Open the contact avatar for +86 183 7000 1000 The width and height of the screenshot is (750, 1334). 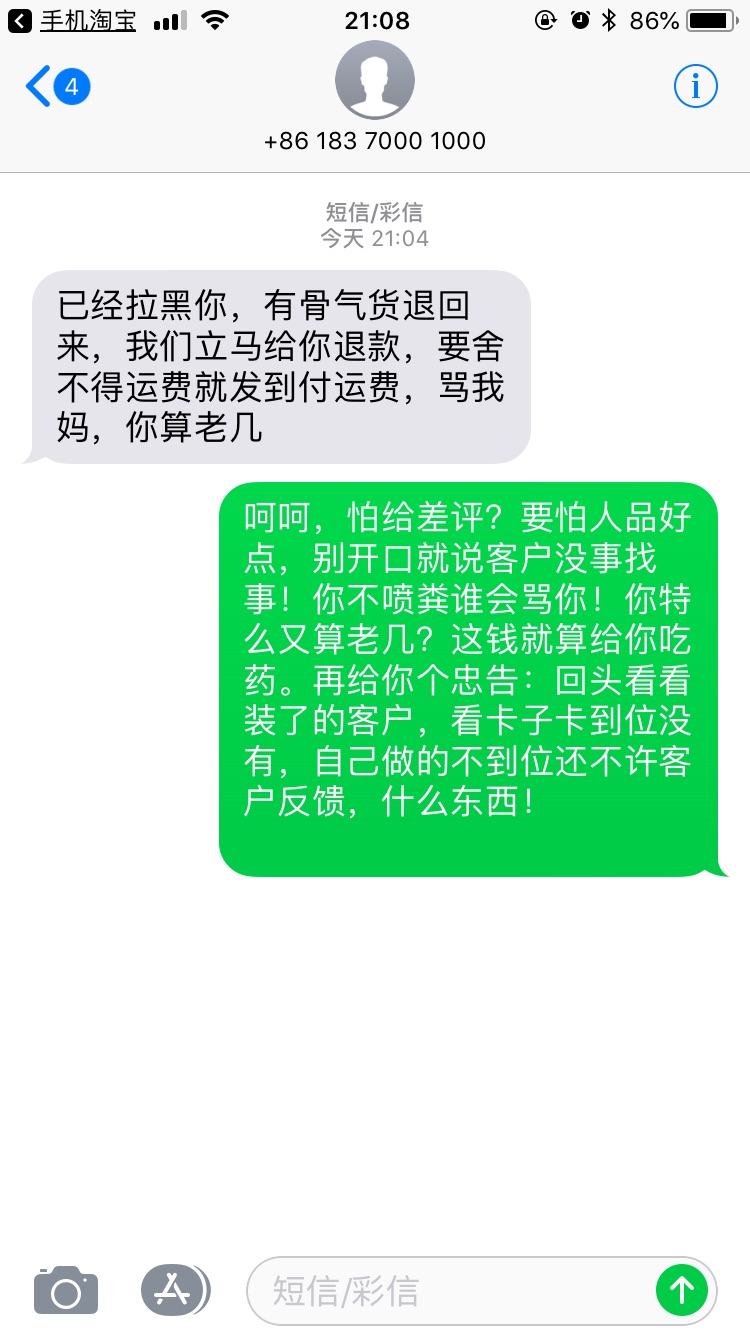[374, 80]
